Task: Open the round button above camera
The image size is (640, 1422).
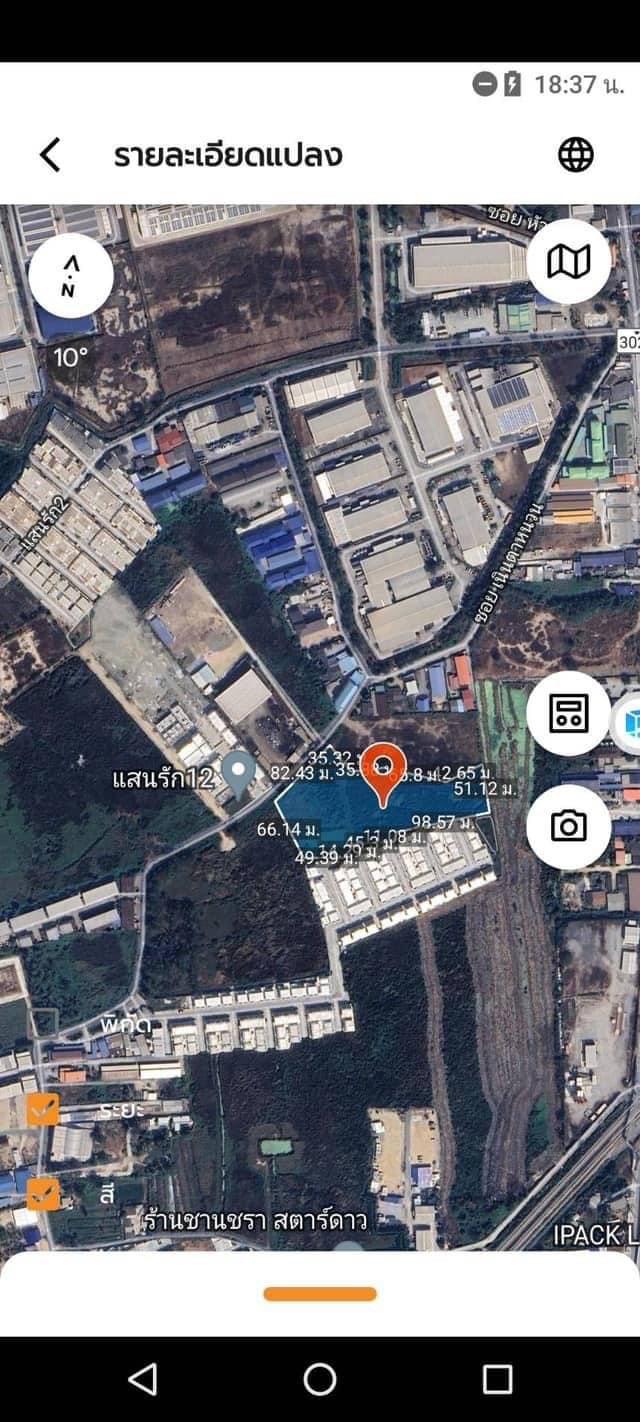Action: tap(569, 714)
